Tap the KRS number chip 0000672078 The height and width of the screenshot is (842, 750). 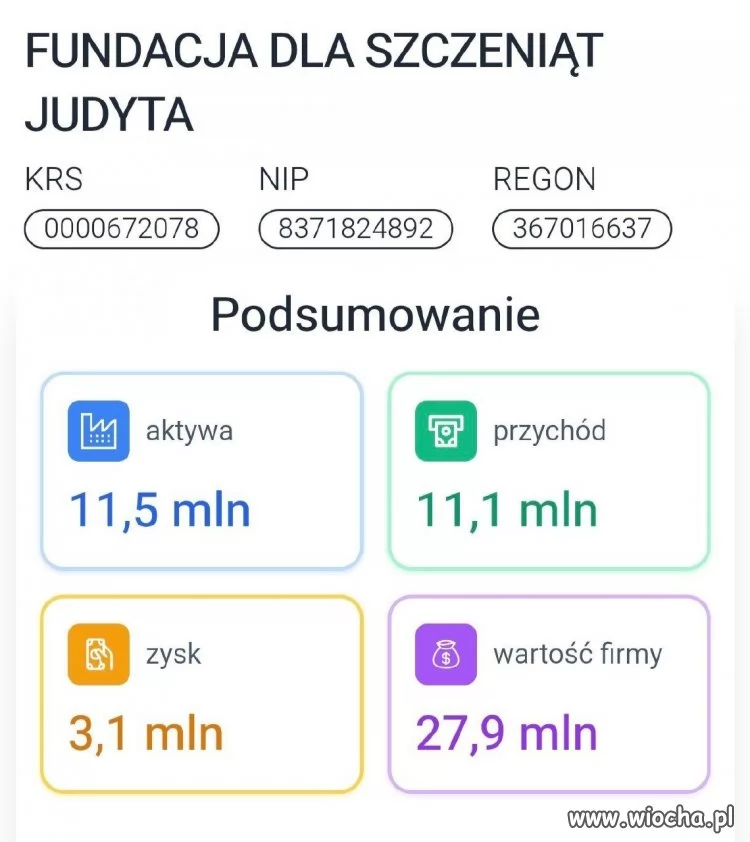[122, 229]
